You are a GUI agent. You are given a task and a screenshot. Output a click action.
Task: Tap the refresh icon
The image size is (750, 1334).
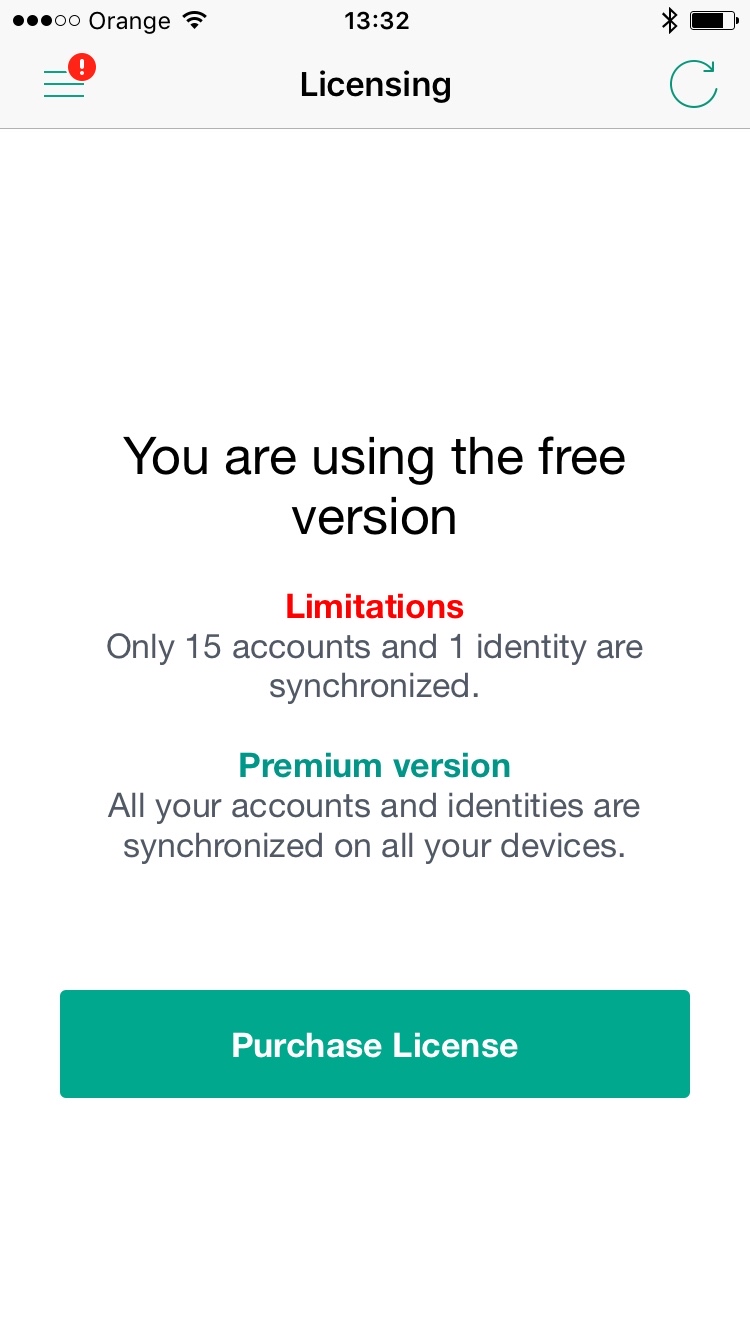pyautogui.click(x=693, y=84)
